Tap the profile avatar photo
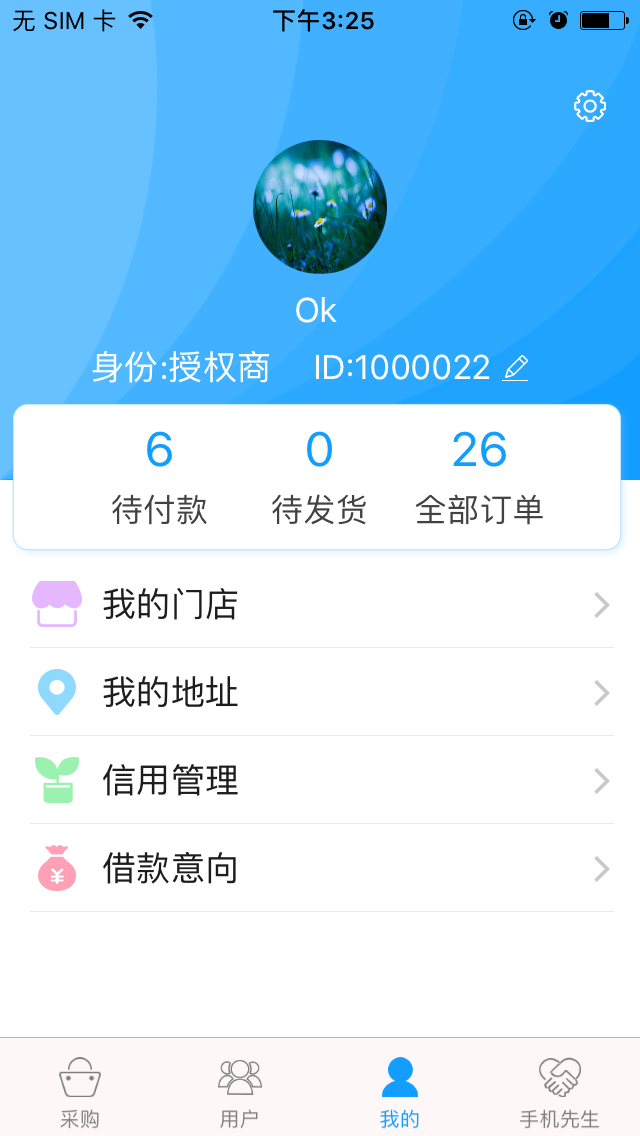Image resolution: width=640 pixels, height=1136 pixels. 320,207
